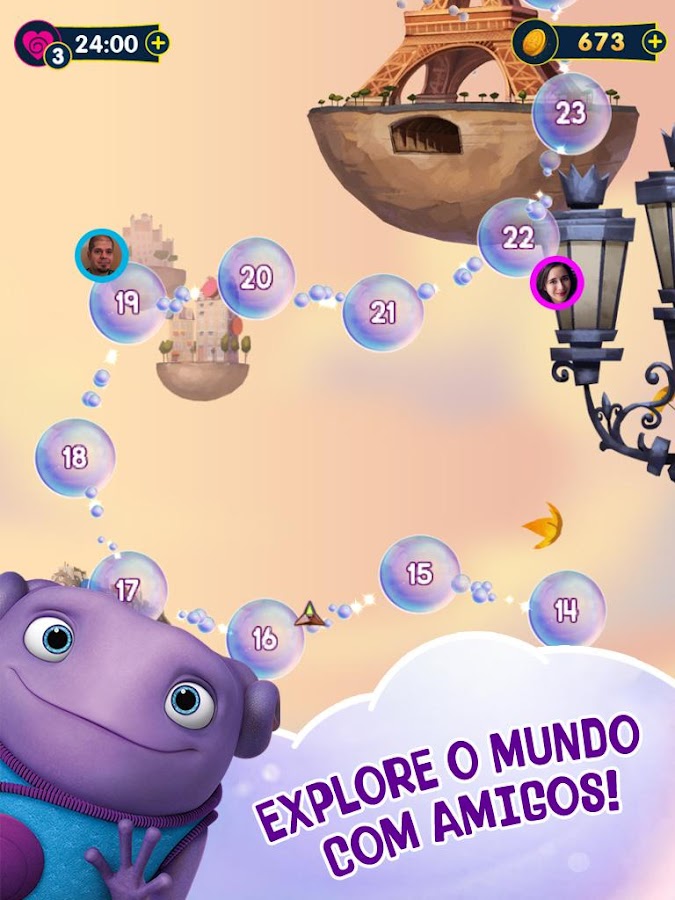Select level 21 bubble
This screenshot has width=675, height=900.
(383, 312)
